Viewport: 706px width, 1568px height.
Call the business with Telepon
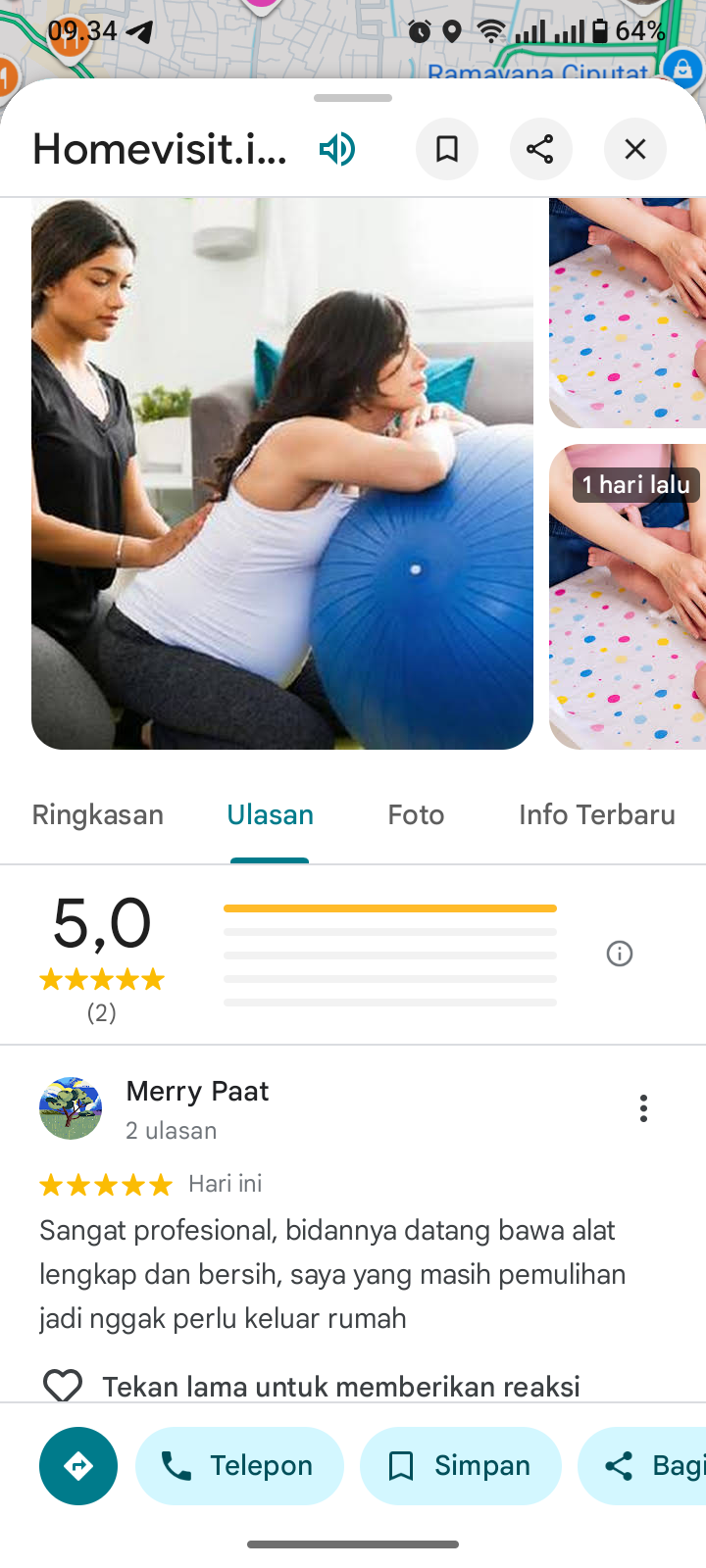point(239,1466)
